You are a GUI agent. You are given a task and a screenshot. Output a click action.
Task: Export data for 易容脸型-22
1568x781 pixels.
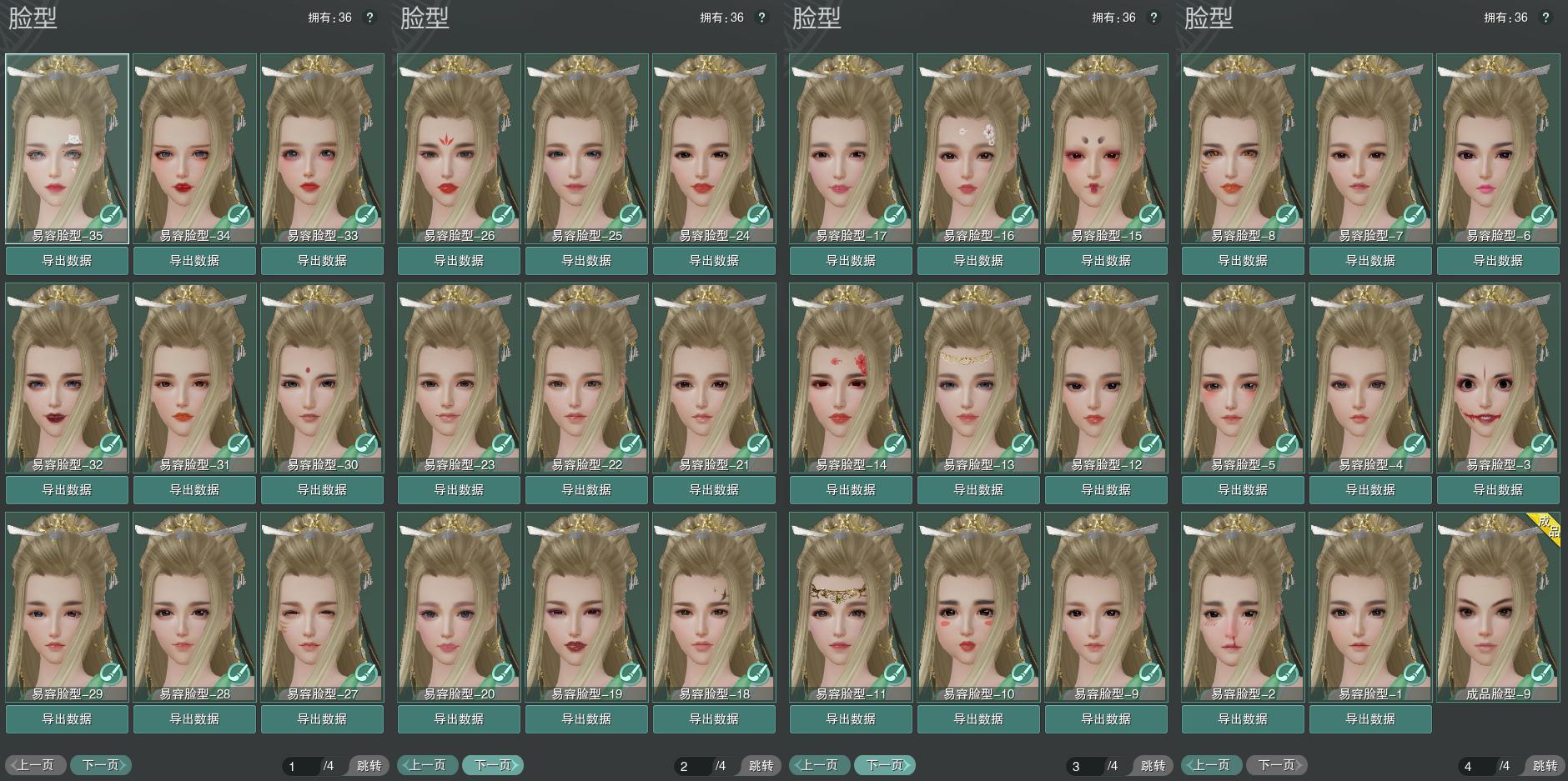point(586,490)
